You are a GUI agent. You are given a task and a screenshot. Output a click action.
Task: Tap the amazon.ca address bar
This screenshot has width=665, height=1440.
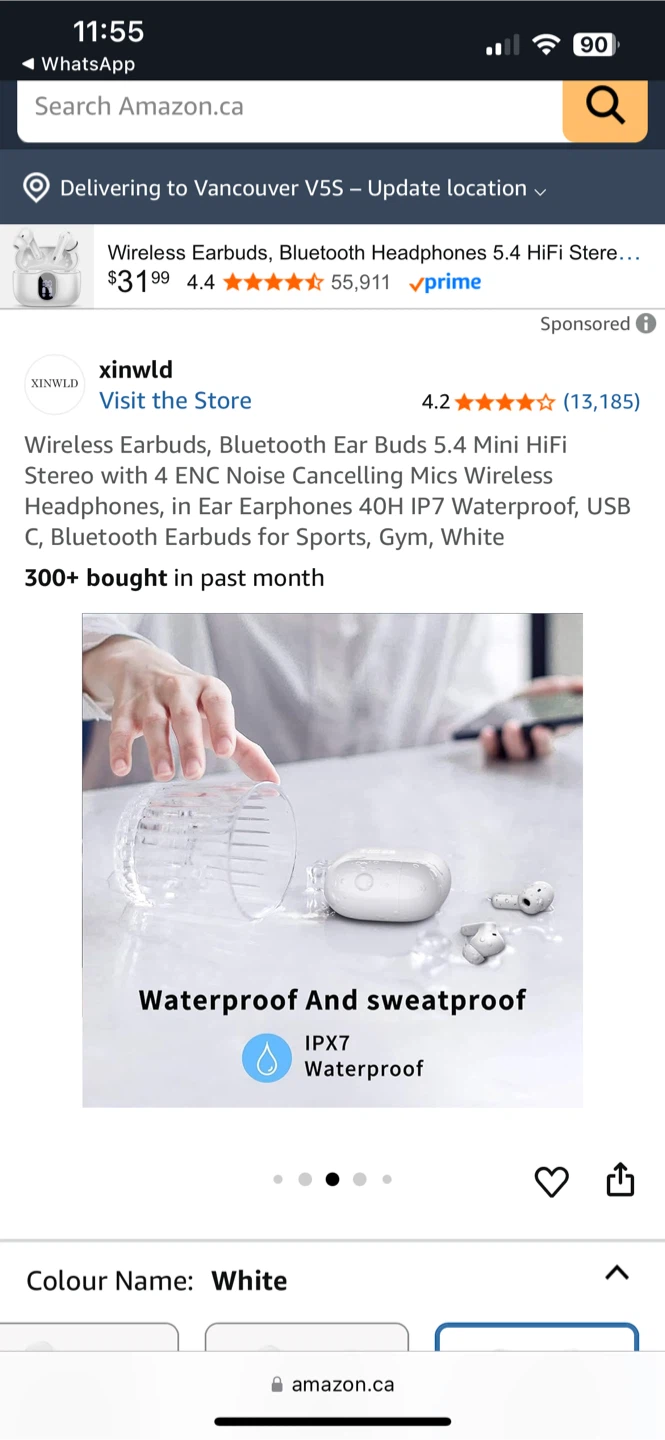tap(332, 1385)
